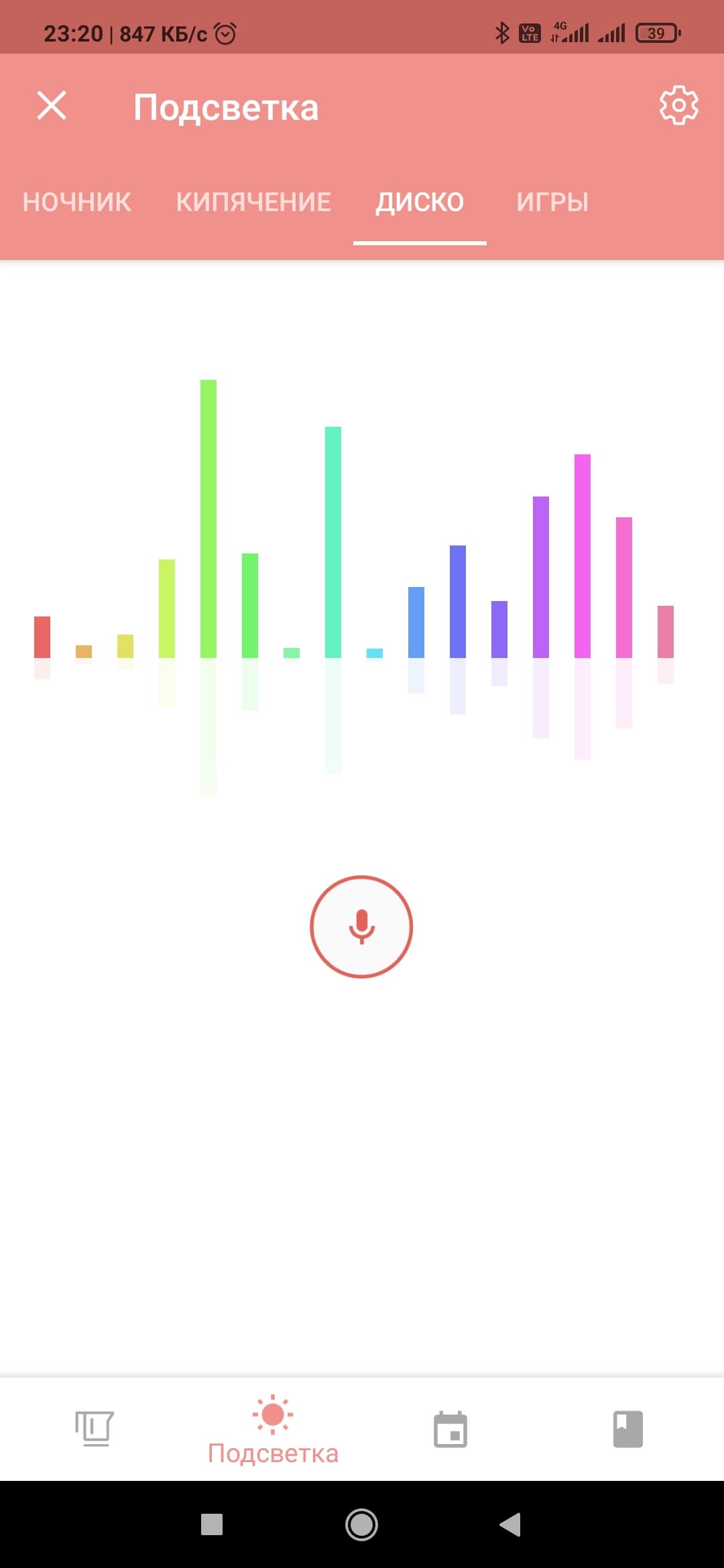Open the schedule calendar tab
This screenshot has width=724, height=1568.
click(450, 1429)
